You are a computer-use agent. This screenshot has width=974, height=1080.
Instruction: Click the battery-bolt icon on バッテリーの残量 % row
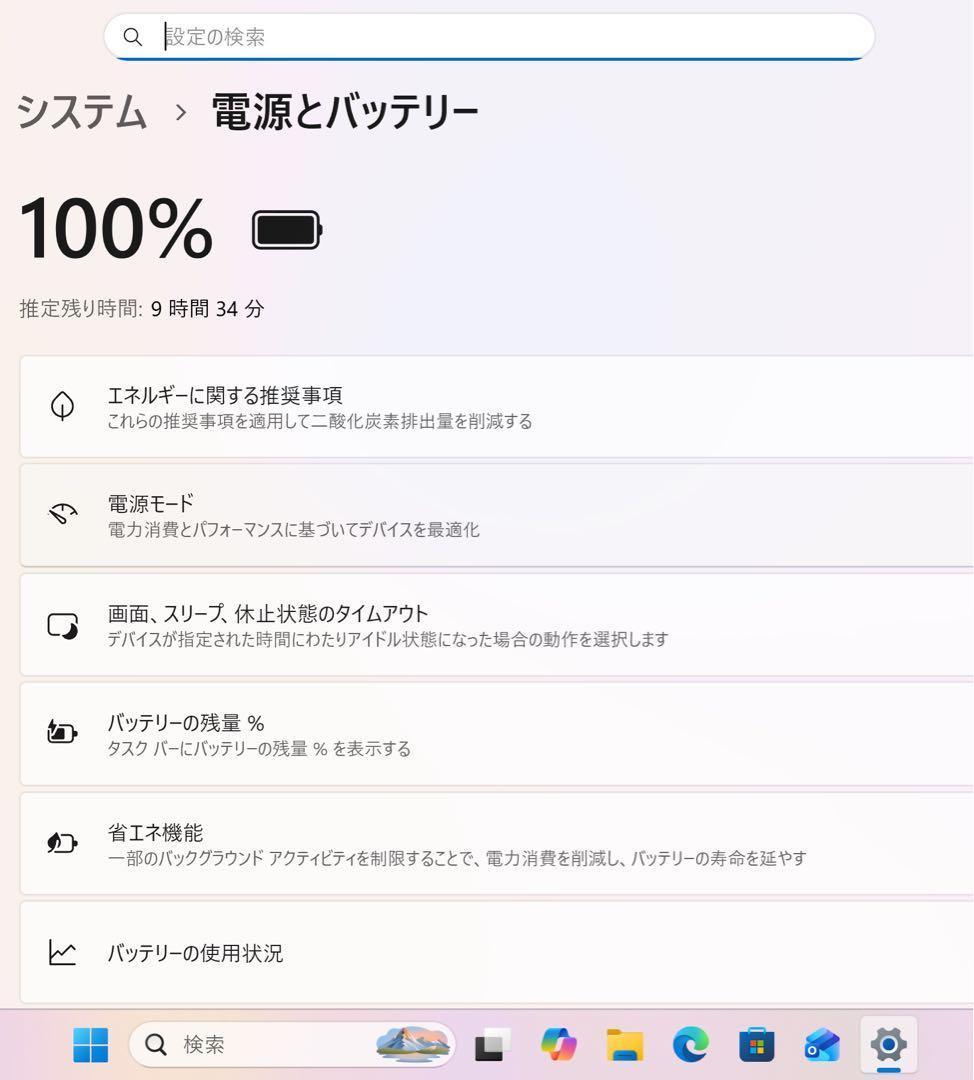coord(63,733)
